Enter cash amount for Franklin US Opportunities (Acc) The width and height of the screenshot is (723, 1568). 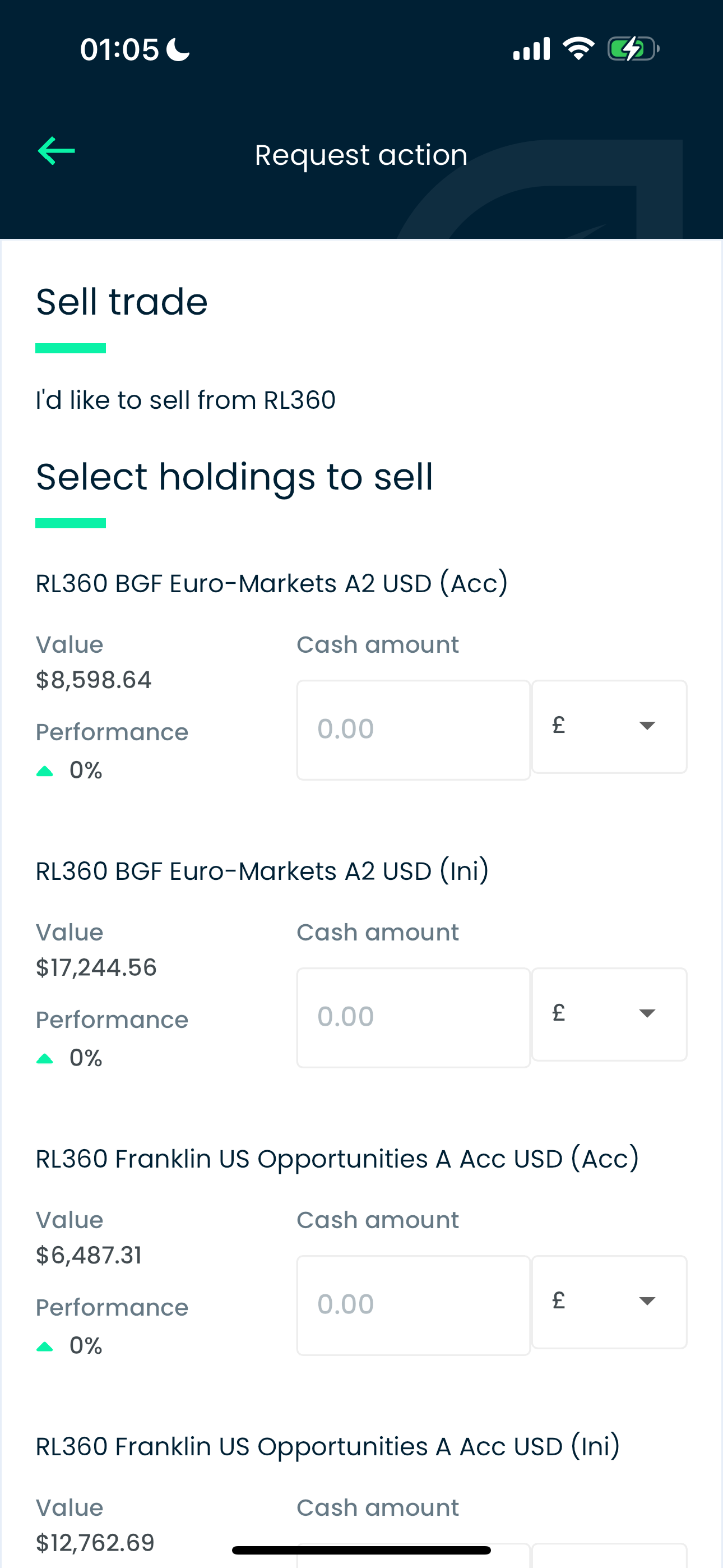(413, 1306)
